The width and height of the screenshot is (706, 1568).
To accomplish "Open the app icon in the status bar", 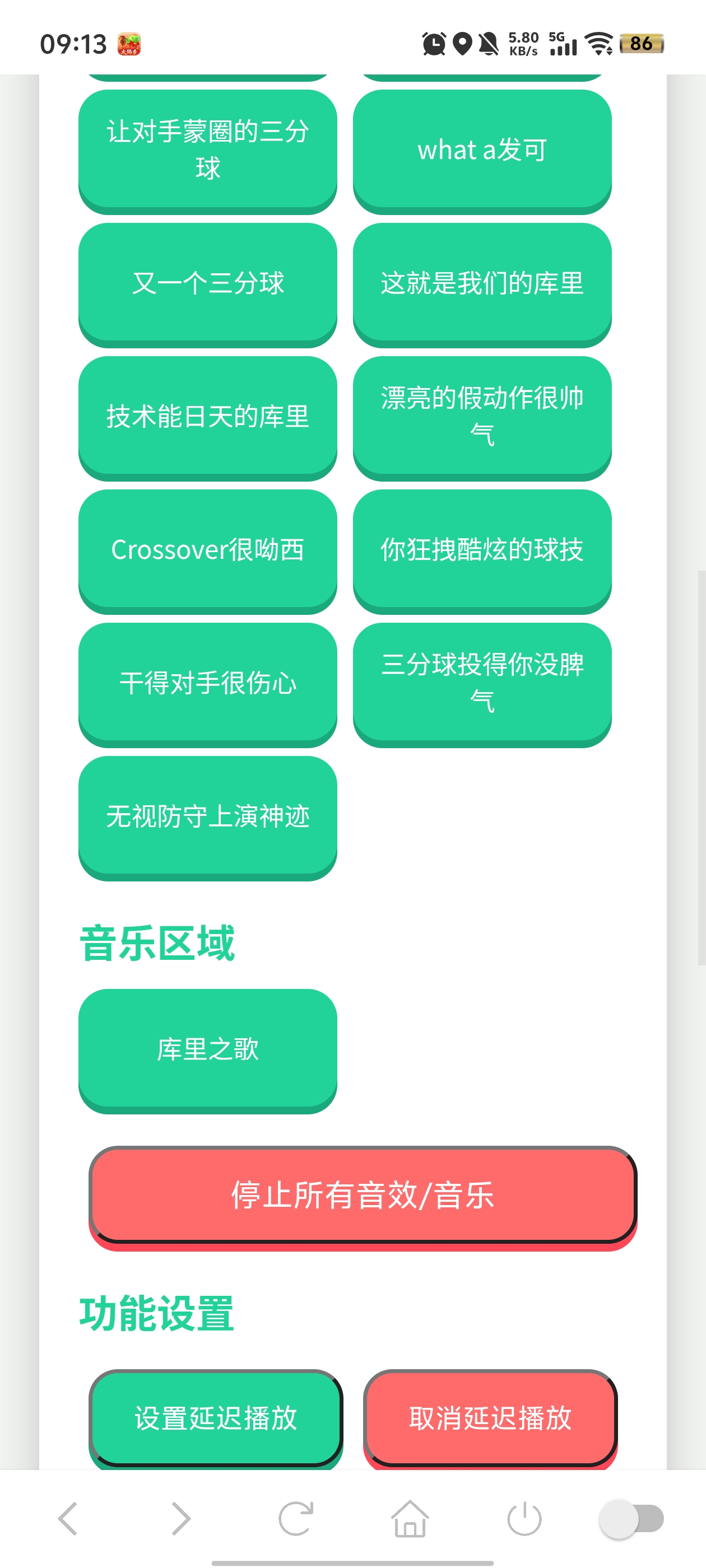I will pos(128,44).
